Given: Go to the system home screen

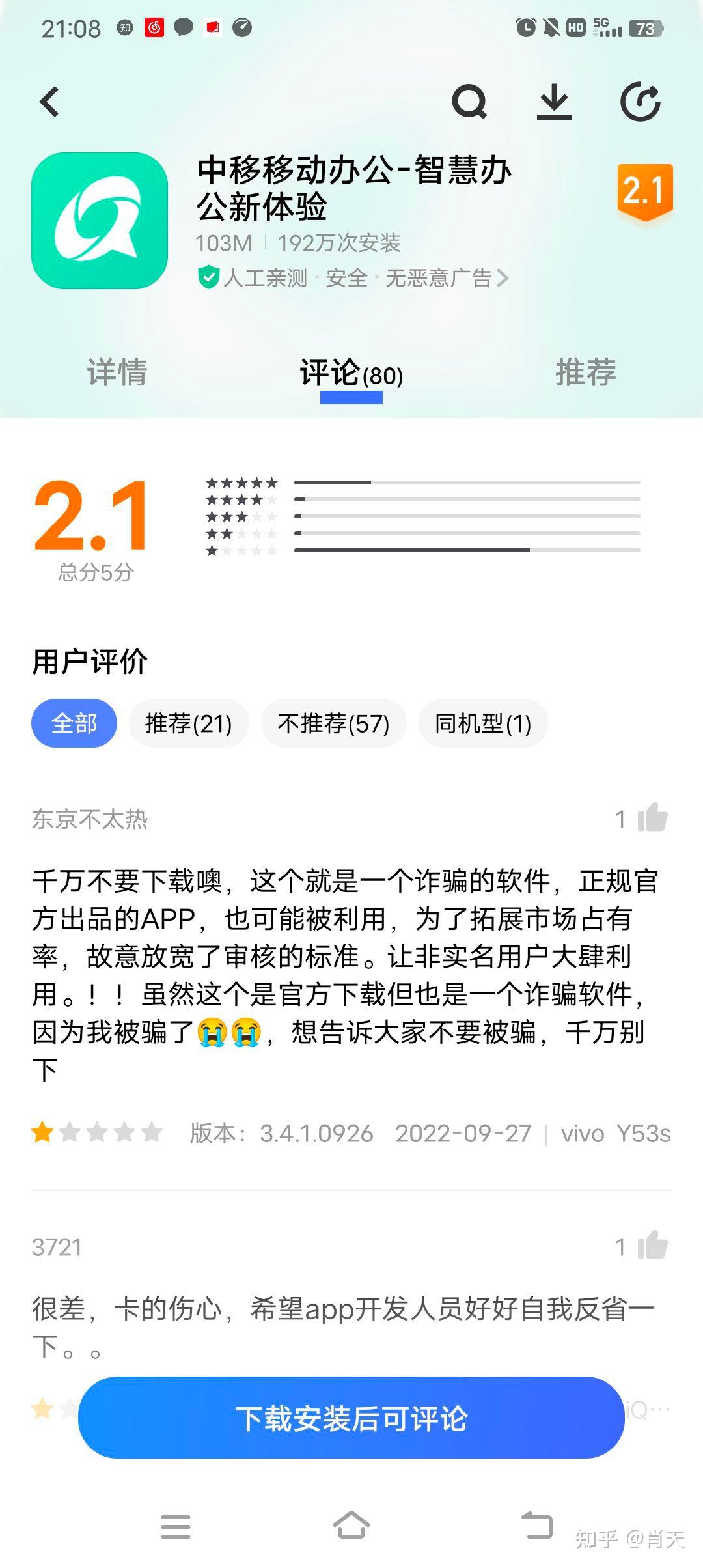Looking at the screenshot, I should click(351, 1525).
